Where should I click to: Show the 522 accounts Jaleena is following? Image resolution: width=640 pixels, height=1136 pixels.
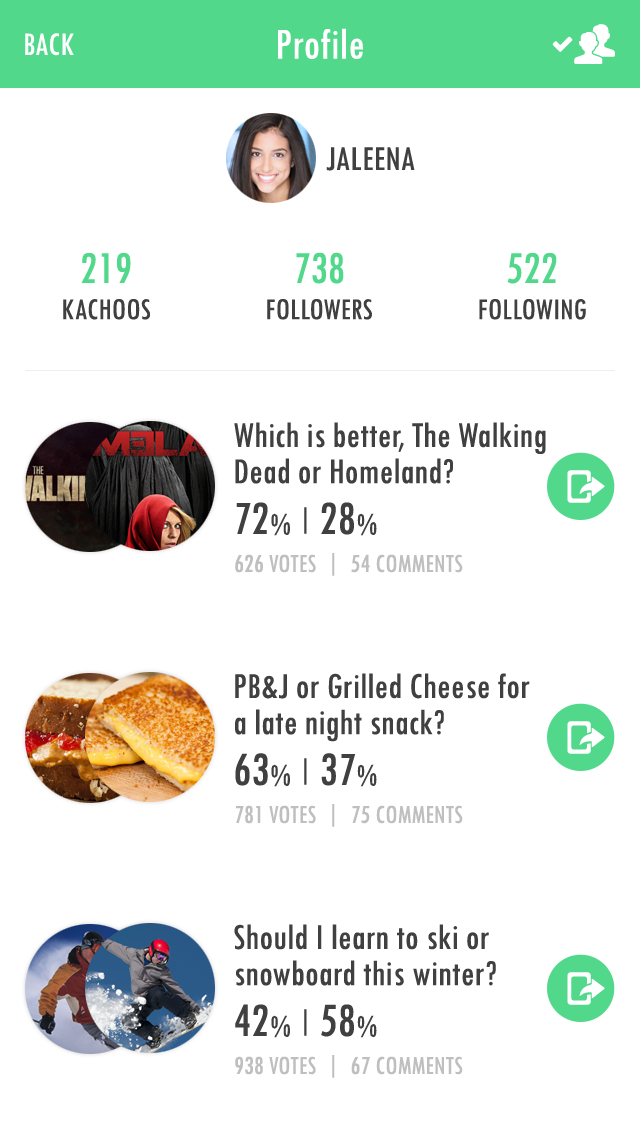[x=532, y=287]
